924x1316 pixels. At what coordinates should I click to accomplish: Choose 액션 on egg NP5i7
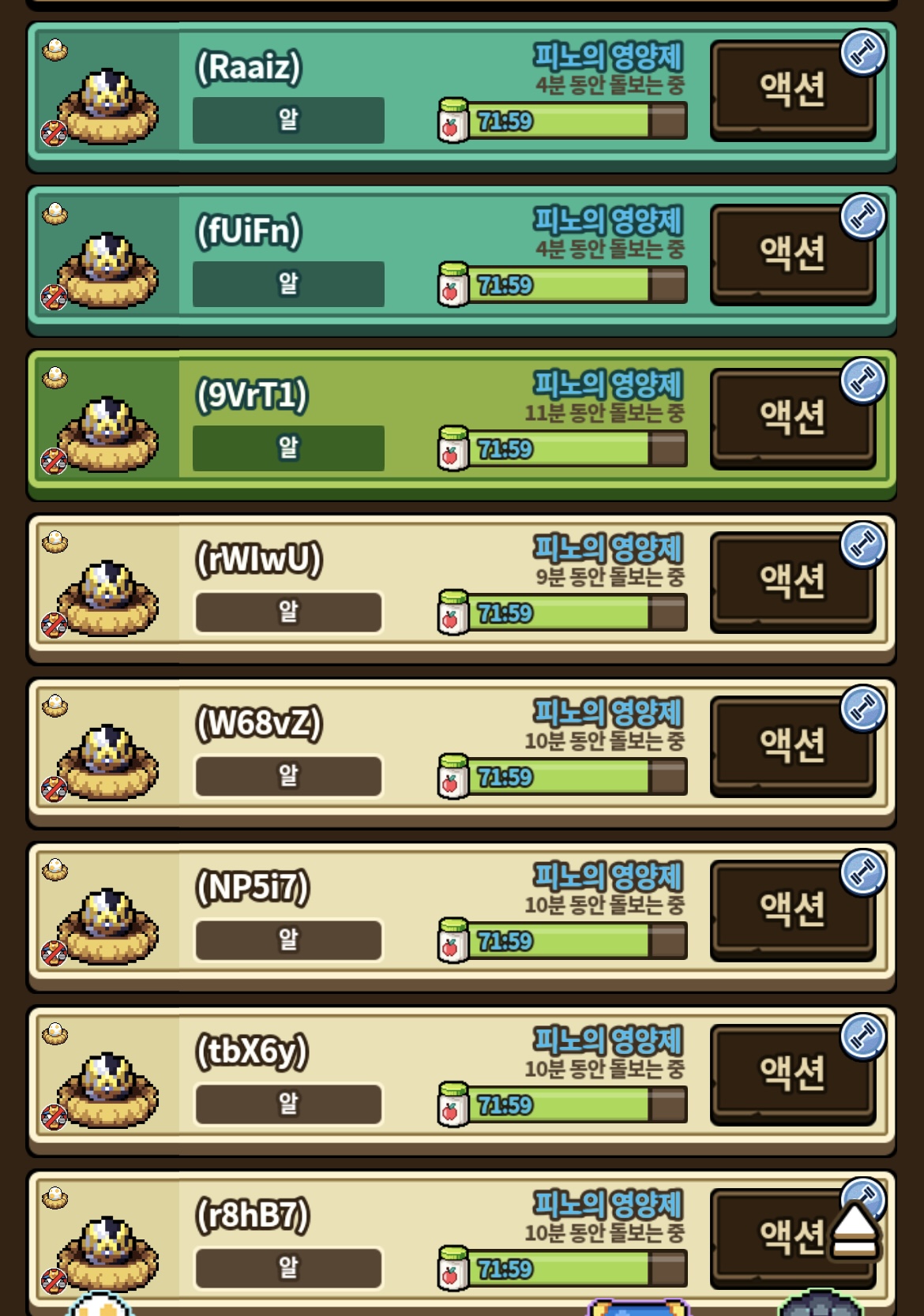[792, 910]
